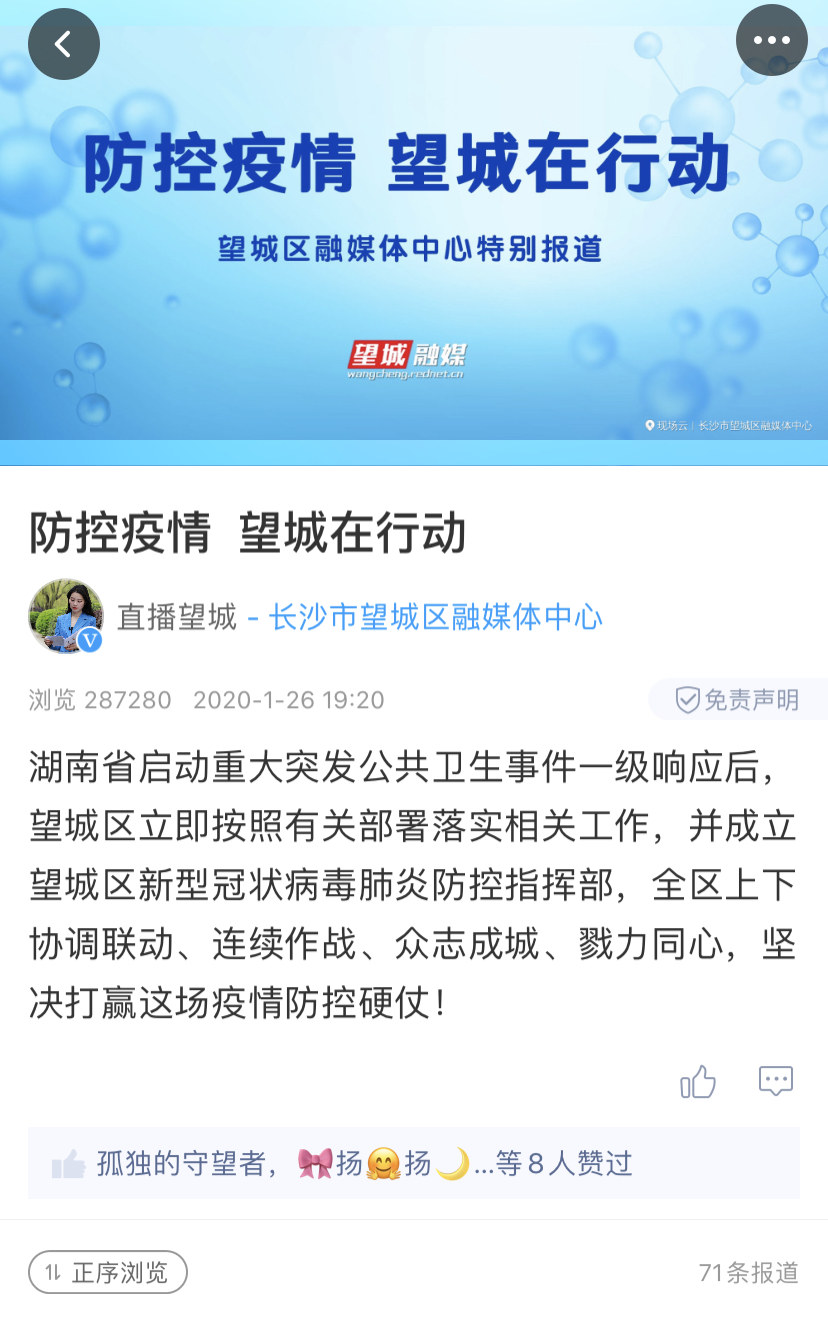Viewport: 828px width, 1338px height.
Task: View the 免责声明 disclaimer
Action: 738,700
